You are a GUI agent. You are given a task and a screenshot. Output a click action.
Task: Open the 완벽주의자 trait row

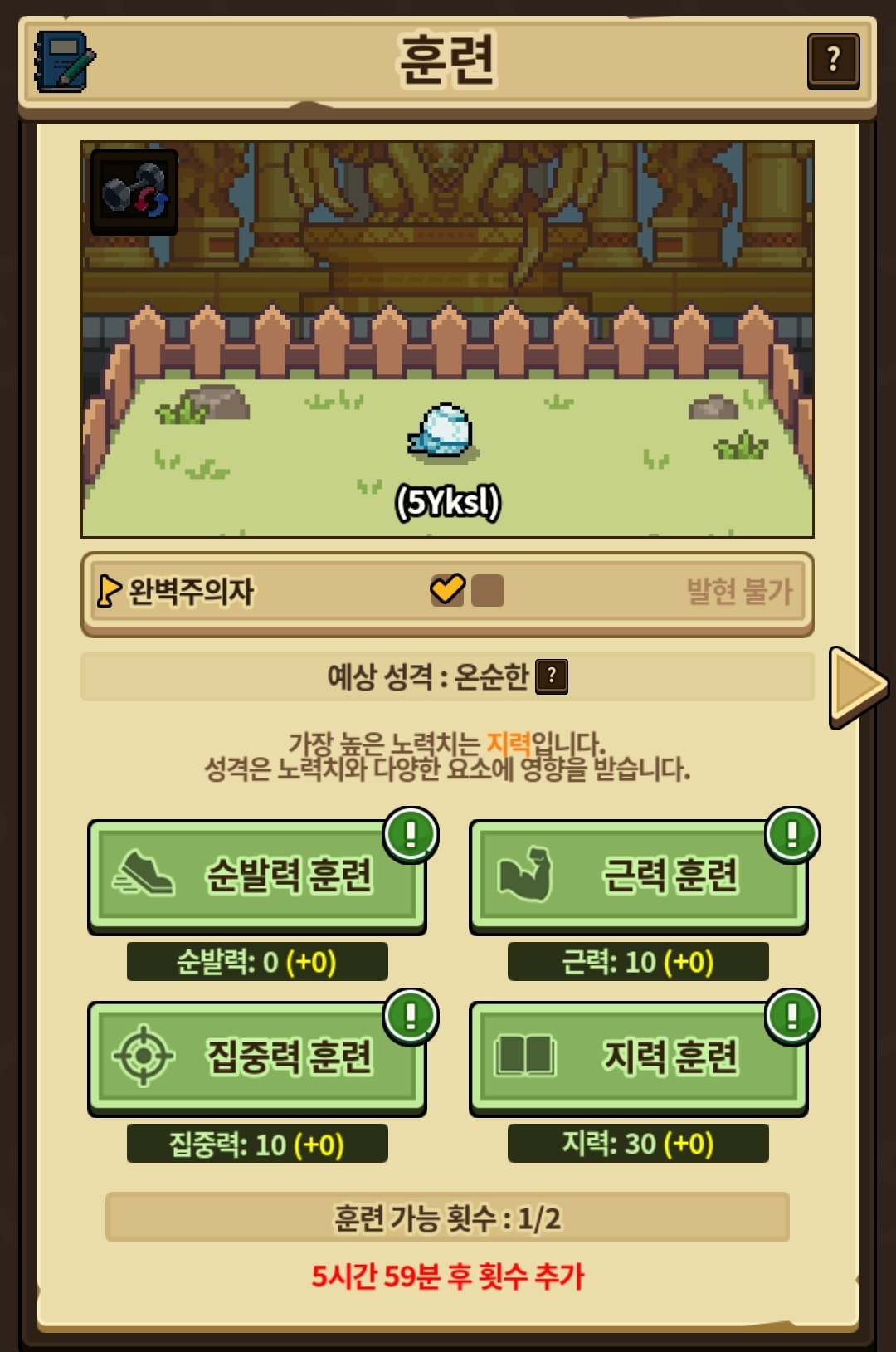(x=446, y=593)
